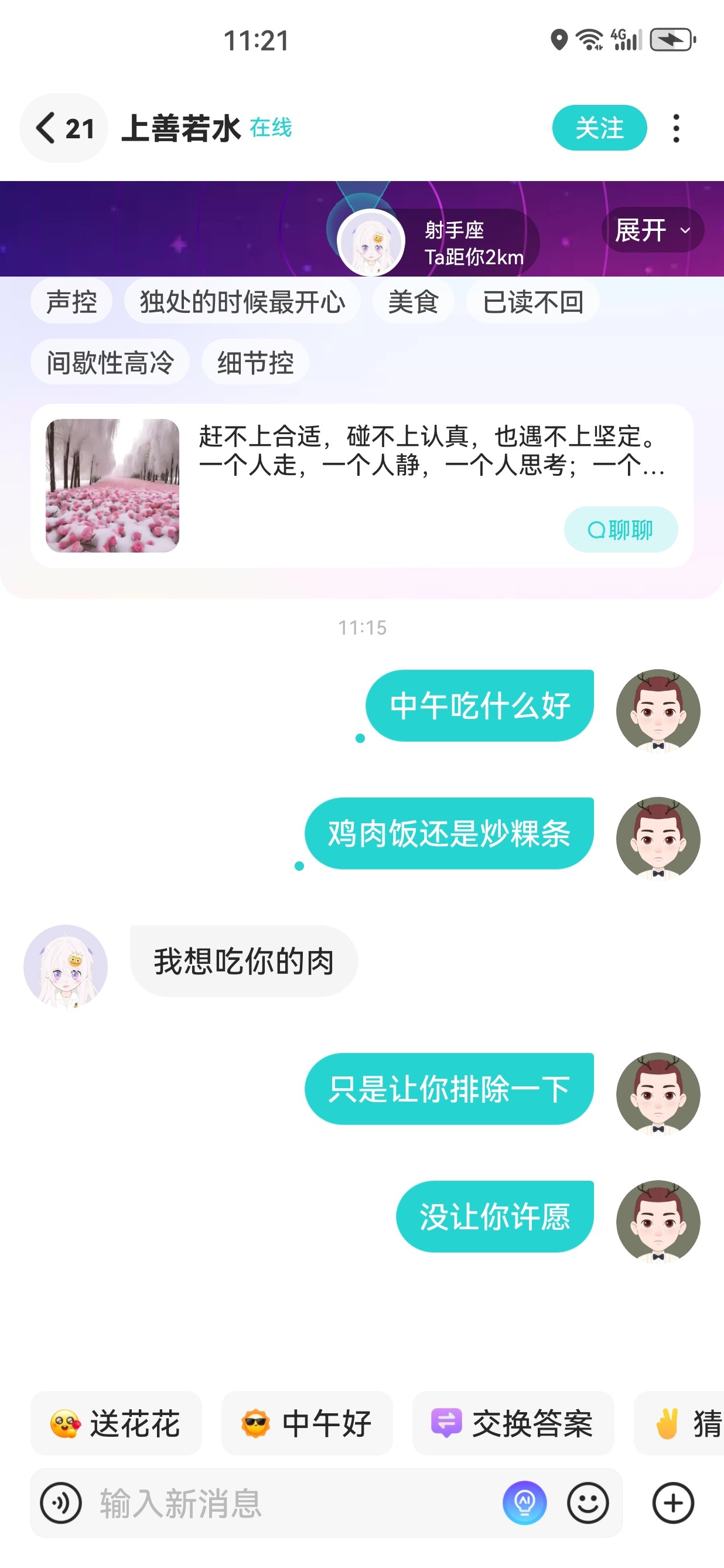Switch to voice message input
The image size is (724, 1568).
(x=61, y=1503)
